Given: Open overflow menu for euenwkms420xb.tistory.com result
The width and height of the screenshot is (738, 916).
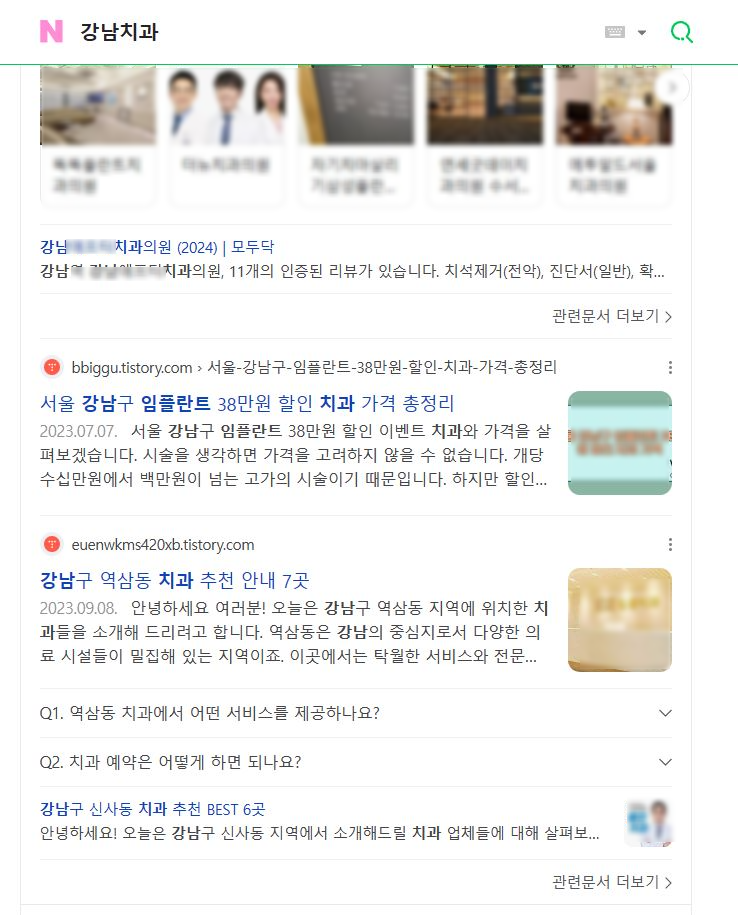Looking at the screenshot, I should (671, 545).
